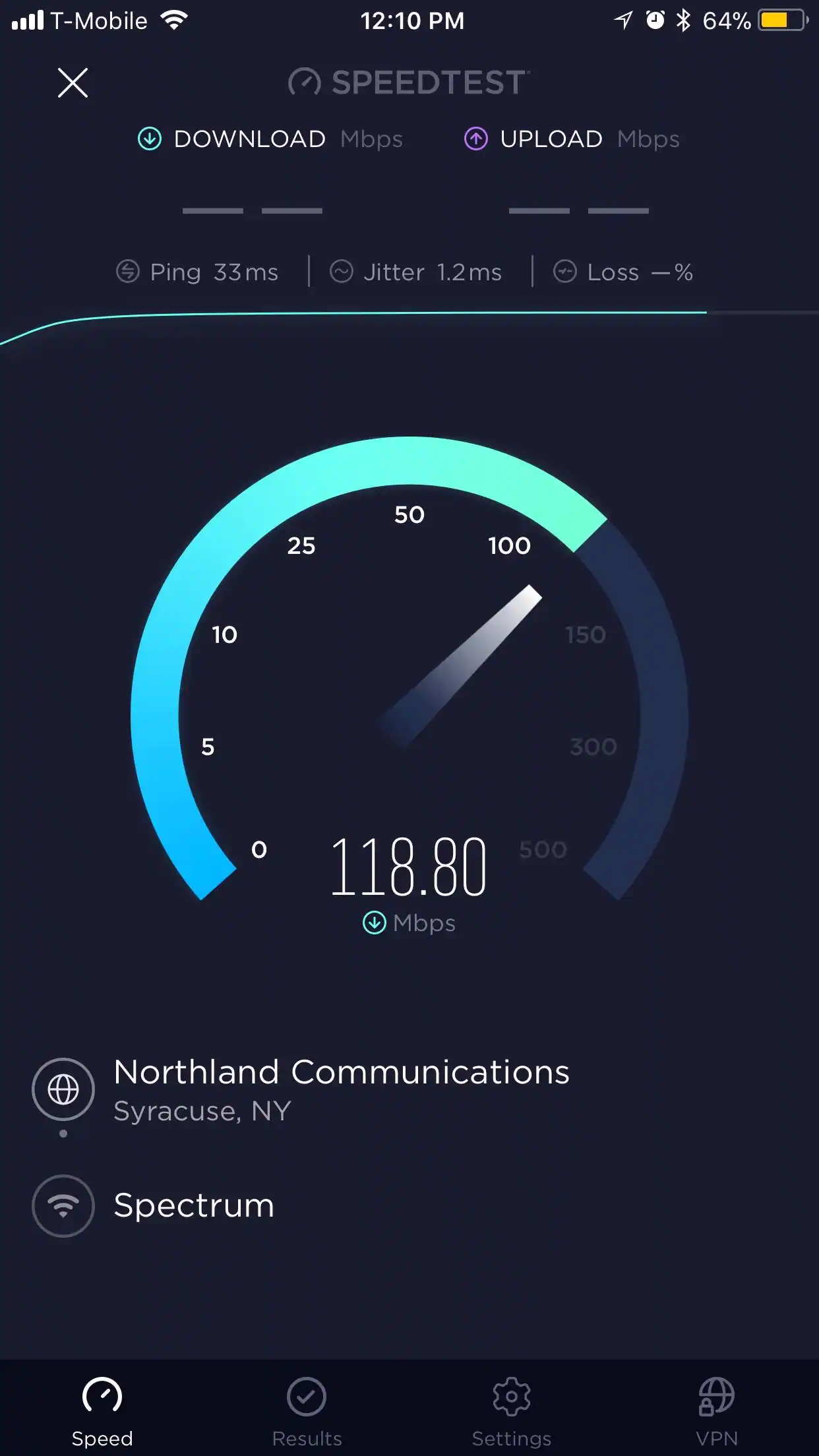This screenshot has height=1456, width=819.
Task: Cancel the running speed test
Action: click(73, 83)
